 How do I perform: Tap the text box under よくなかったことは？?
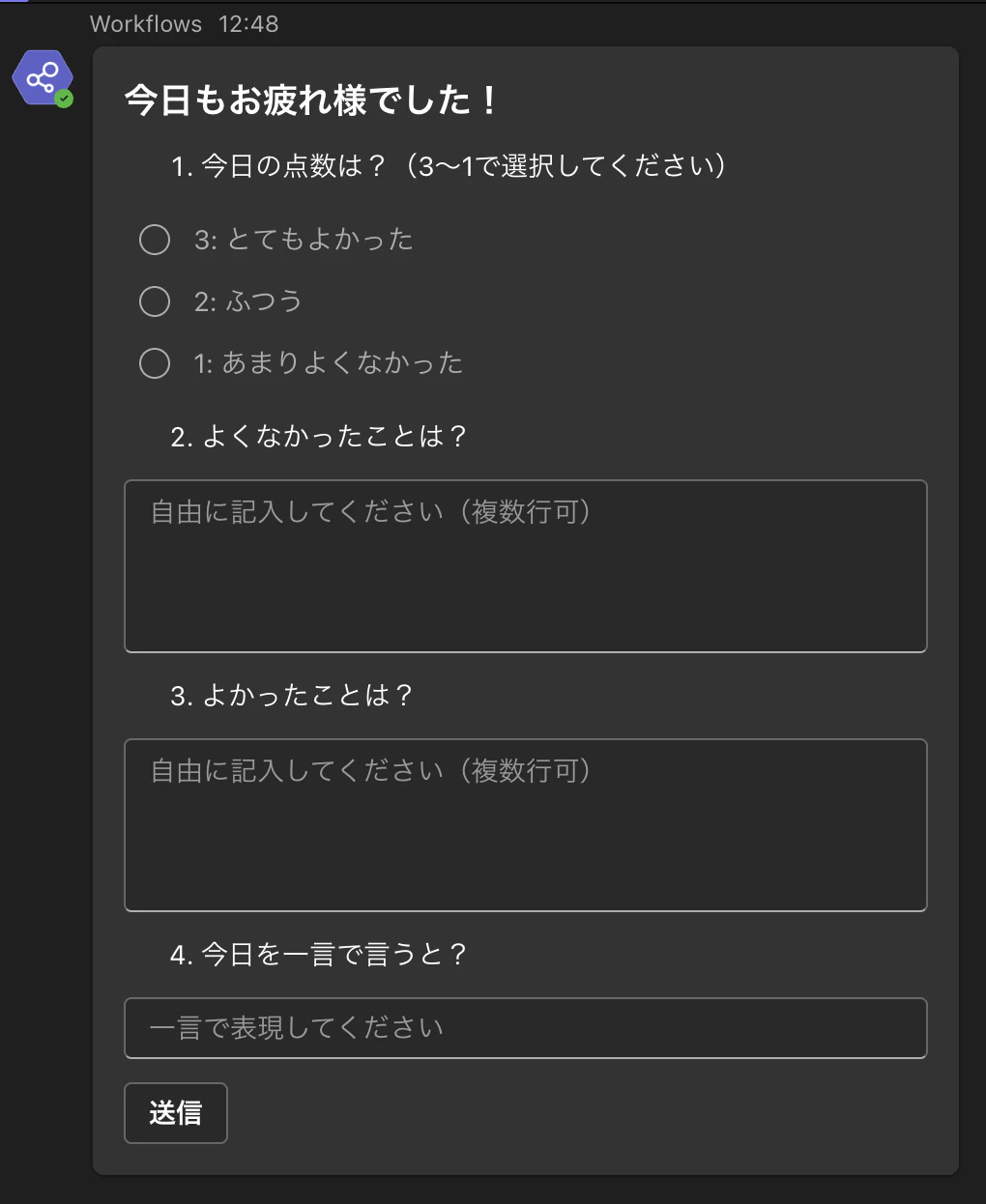point(525,566)
